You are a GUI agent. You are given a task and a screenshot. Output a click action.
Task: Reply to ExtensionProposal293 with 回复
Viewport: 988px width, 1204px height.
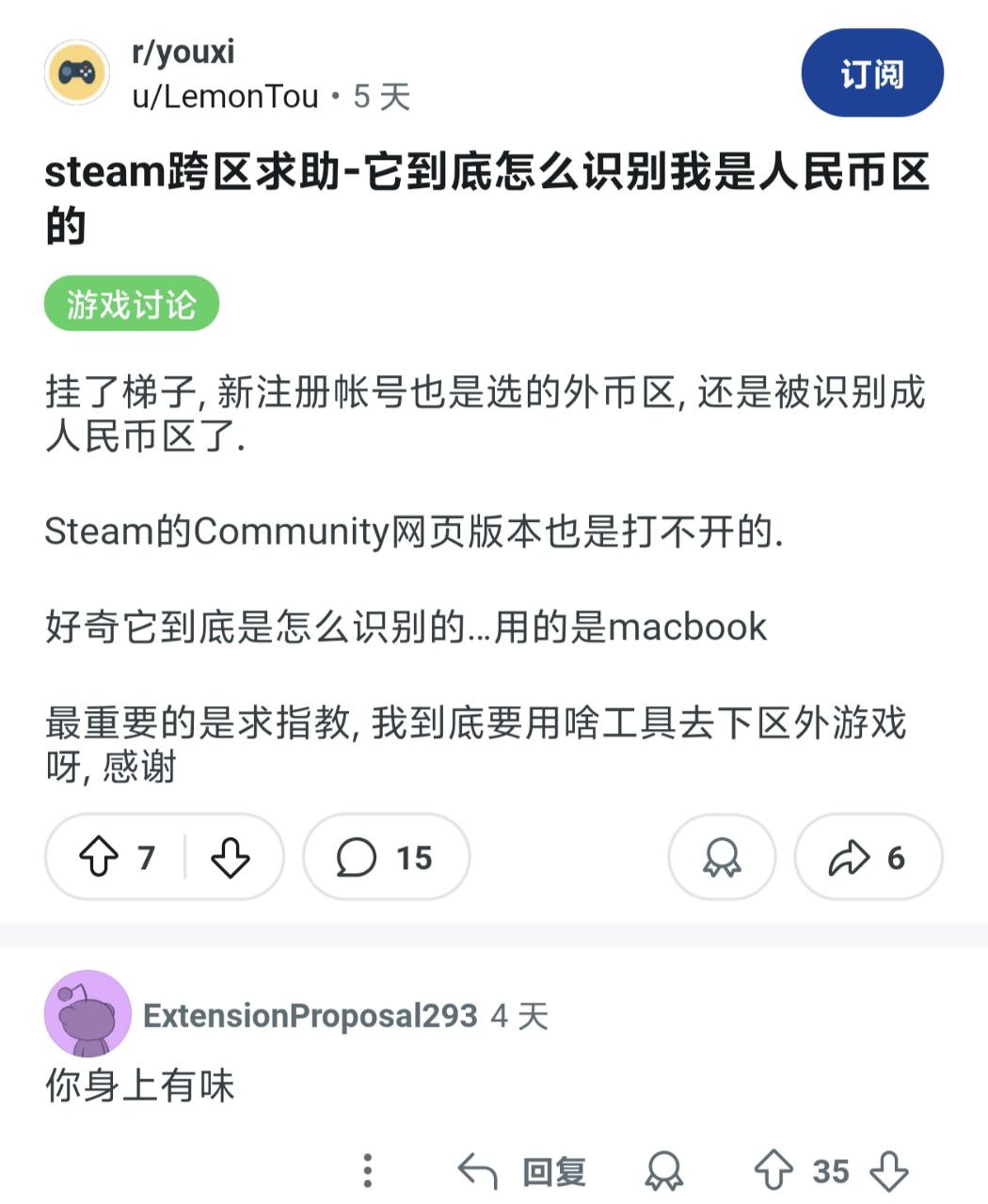[523, 1171]
